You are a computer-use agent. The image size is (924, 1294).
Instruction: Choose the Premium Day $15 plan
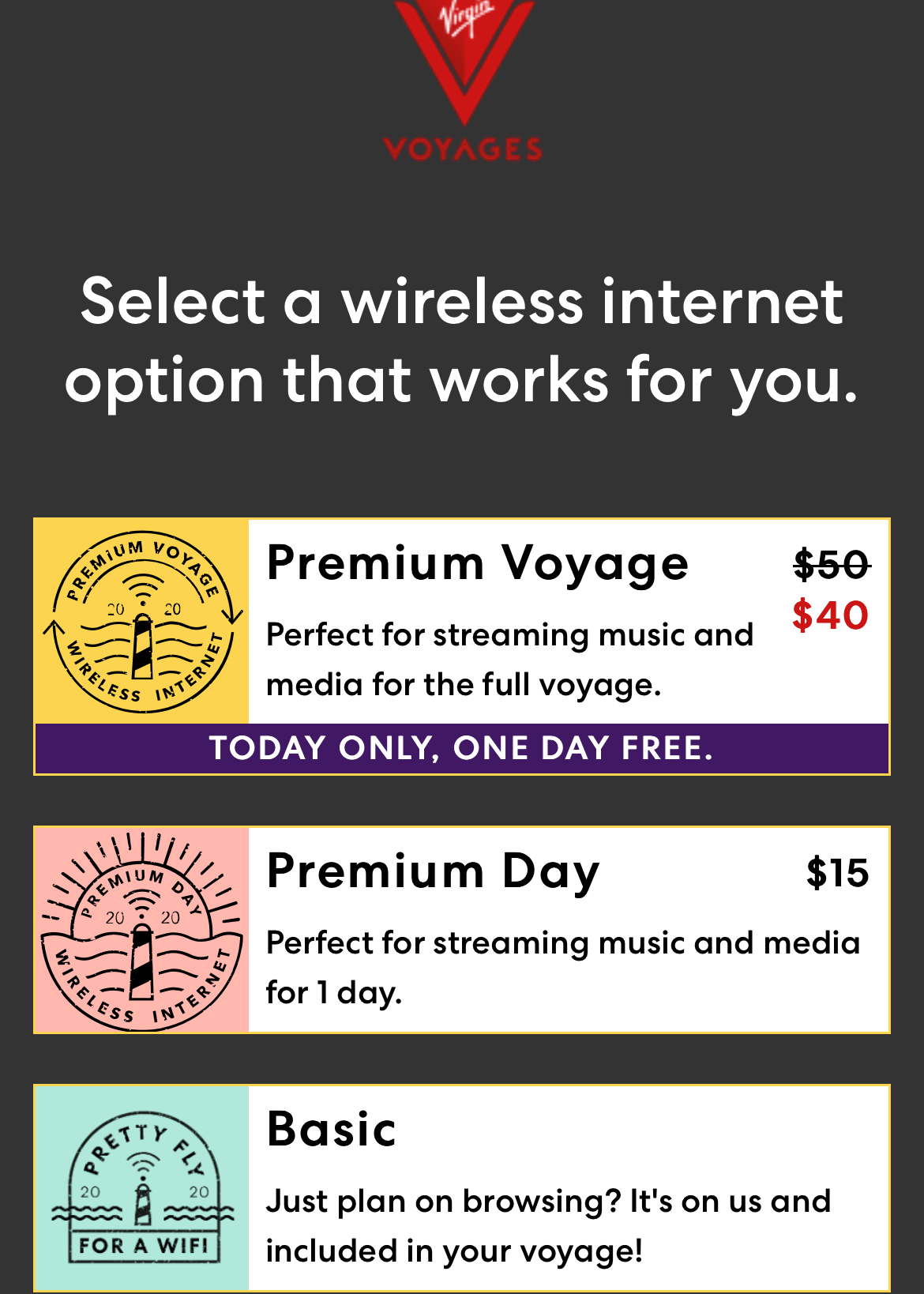tap(462, 930)
